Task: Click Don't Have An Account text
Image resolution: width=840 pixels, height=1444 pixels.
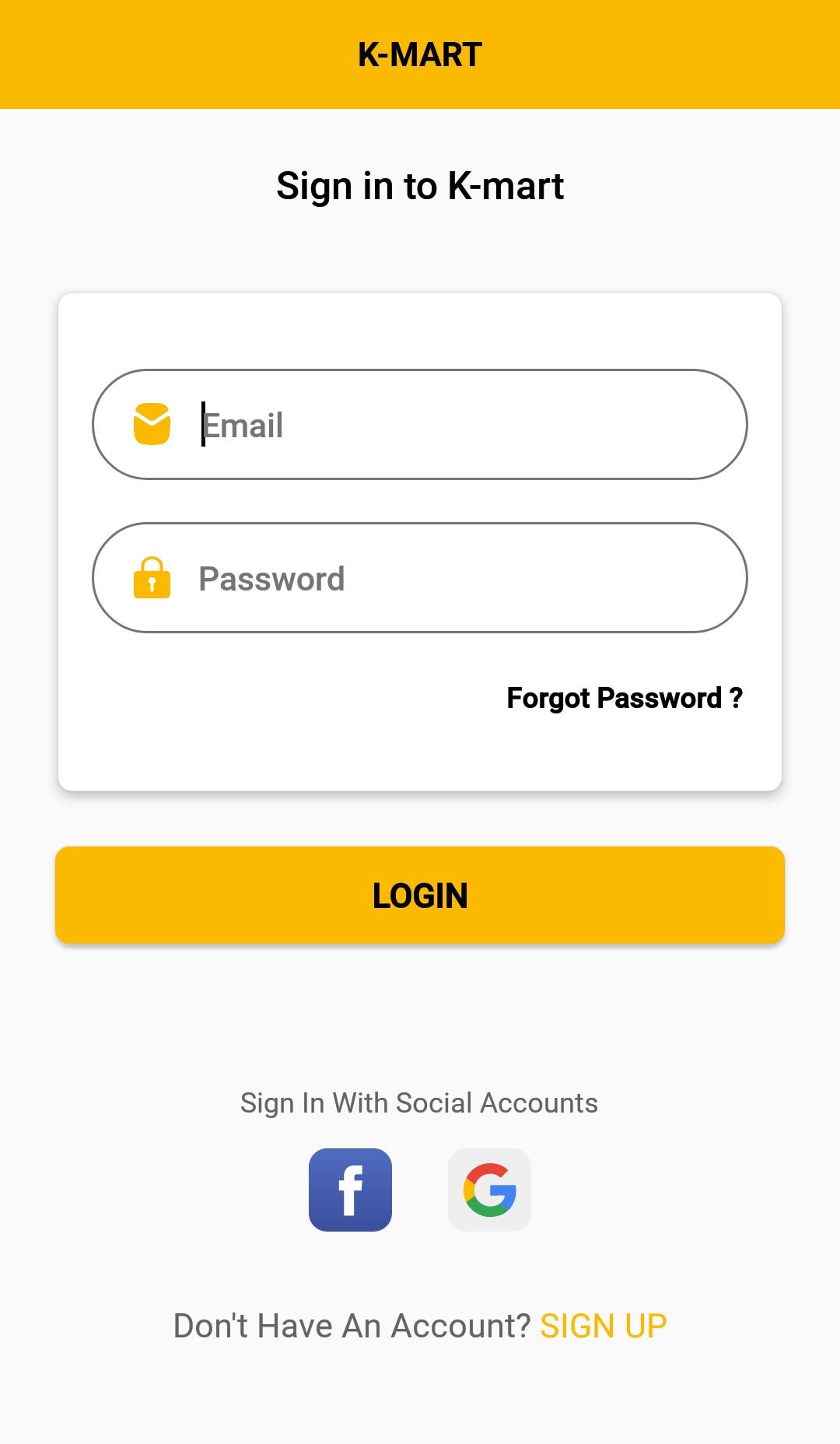Action: (x=354, y=1325)
